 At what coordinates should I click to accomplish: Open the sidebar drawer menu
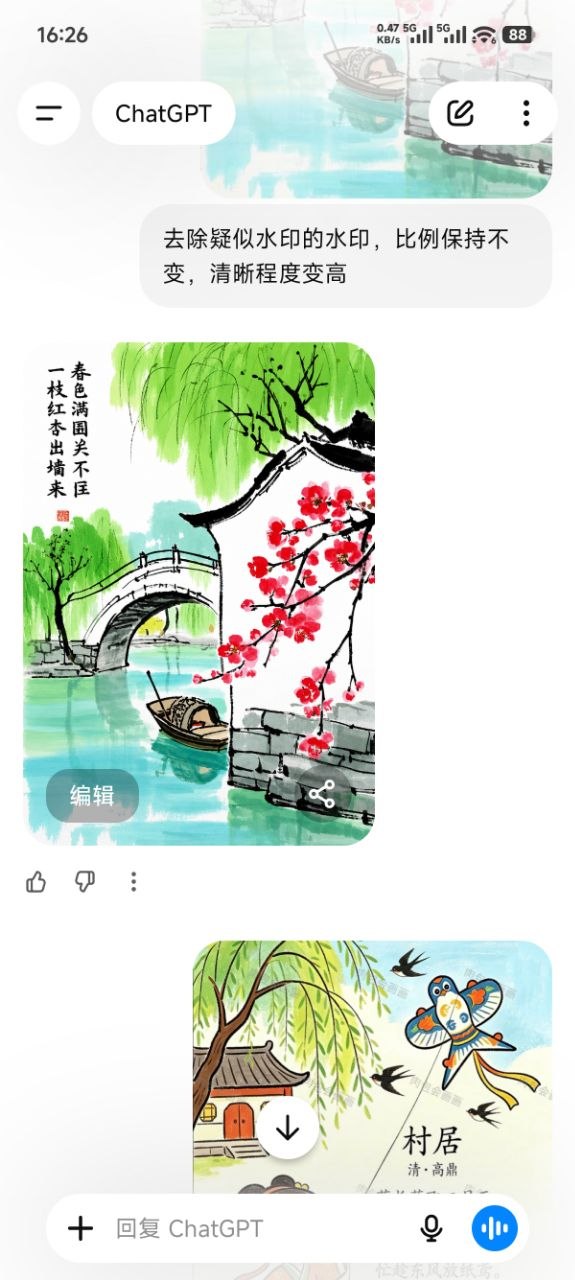[49, 113]
